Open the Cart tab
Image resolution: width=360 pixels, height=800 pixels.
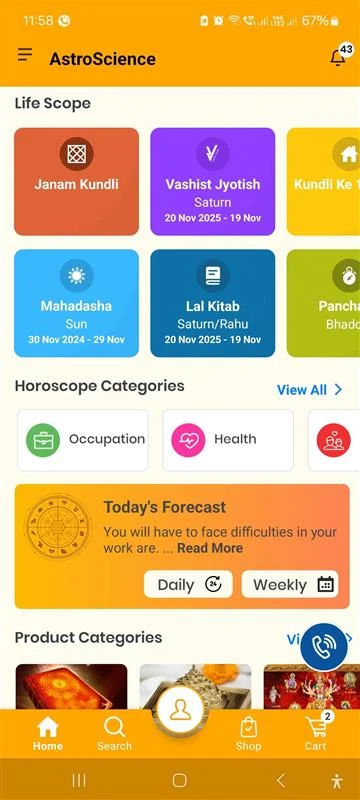click(x=316, y=734)
